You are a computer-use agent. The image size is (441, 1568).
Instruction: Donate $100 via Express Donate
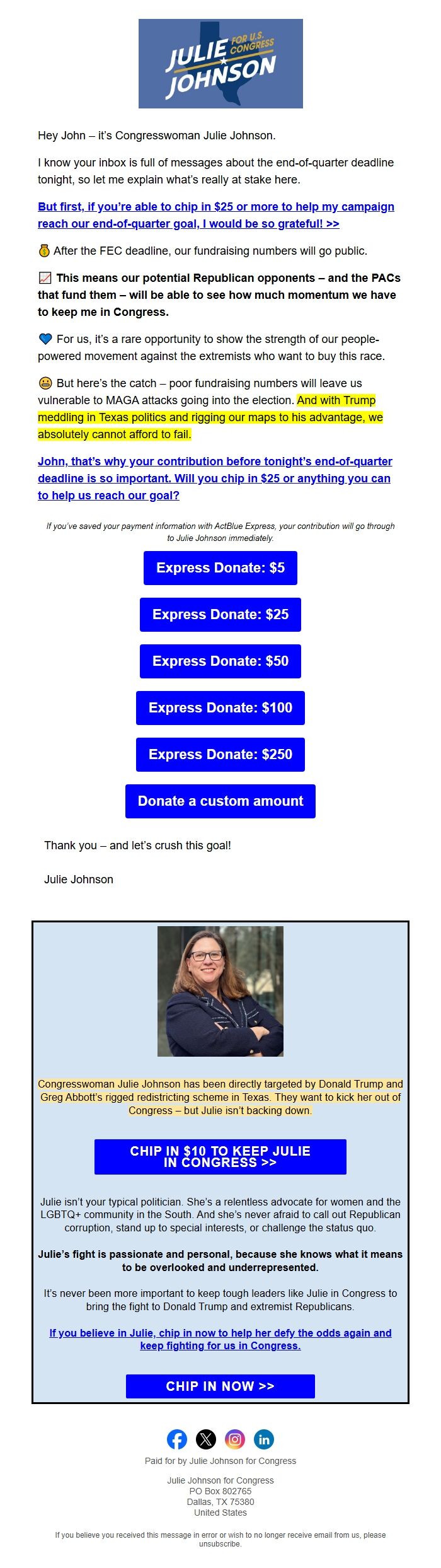220,707
